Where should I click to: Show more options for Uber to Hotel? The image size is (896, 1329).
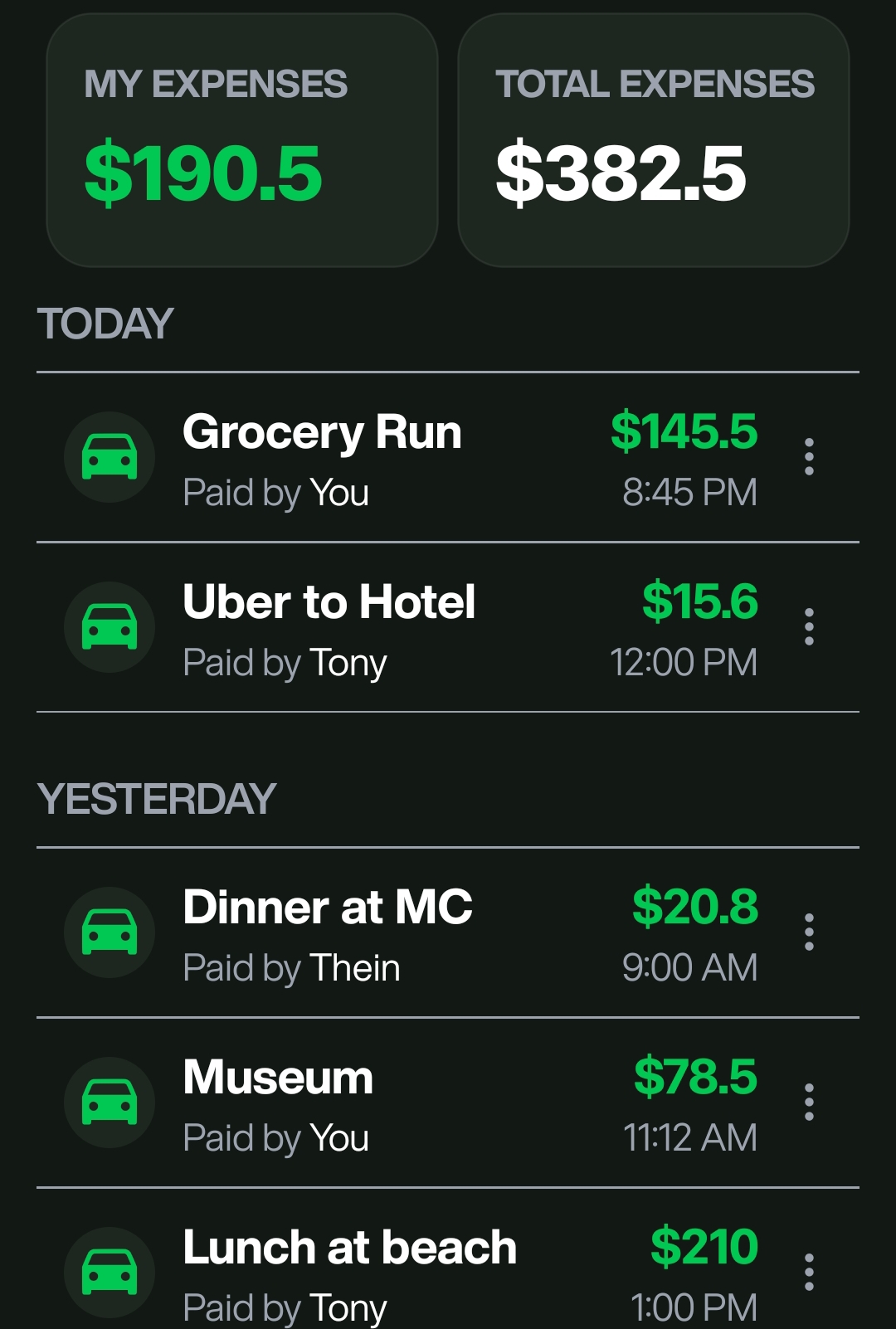(x=809, y=627)
